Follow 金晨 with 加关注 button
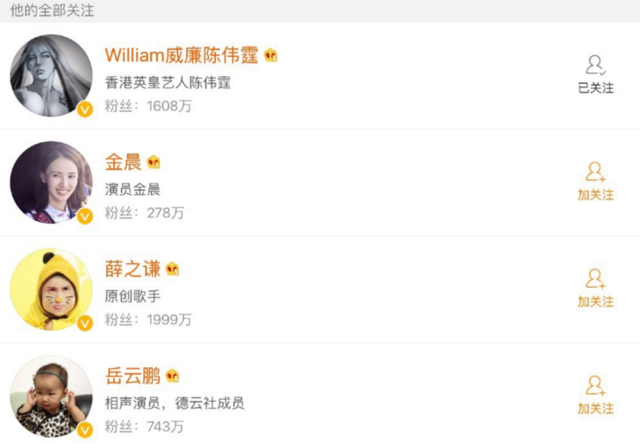Screen dimensions: 640x444 click(595, 181)
